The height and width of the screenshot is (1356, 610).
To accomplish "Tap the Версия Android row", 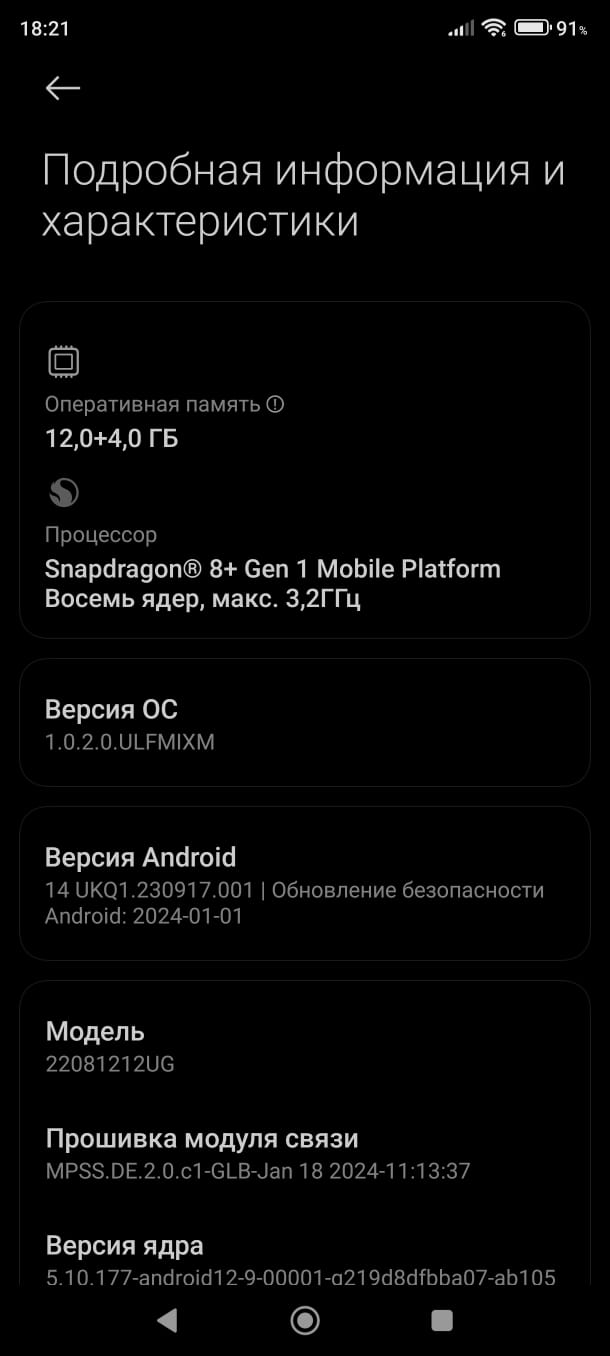I will pos(304,885).
